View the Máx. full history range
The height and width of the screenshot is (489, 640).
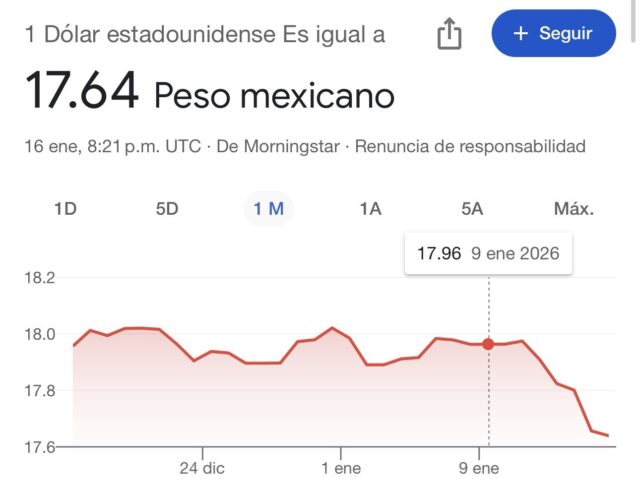(x=574, y=209)
